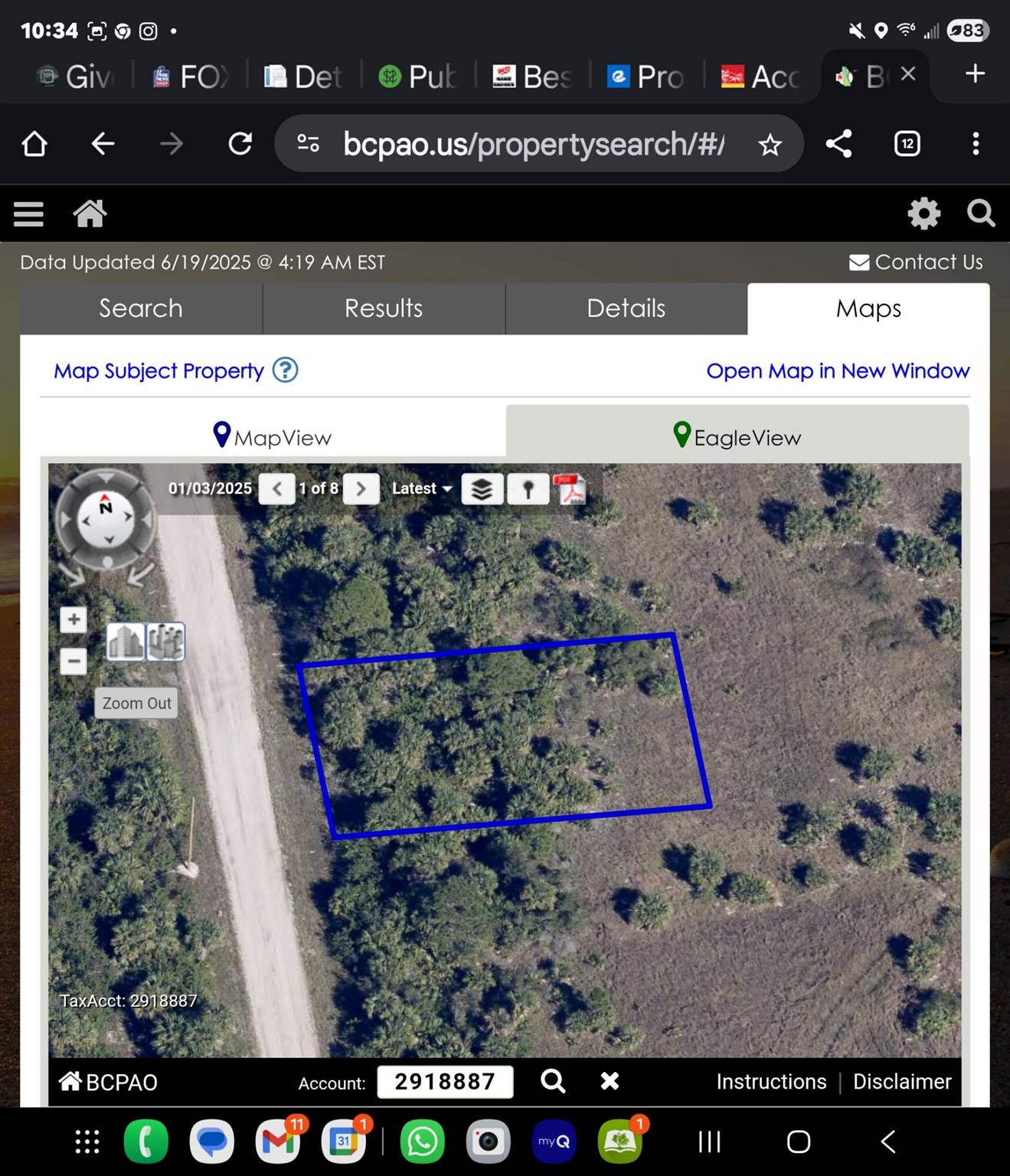Expand the Latest imagery dropdown
Screen dimensions: 1010x1176
[x=422, y=488]
